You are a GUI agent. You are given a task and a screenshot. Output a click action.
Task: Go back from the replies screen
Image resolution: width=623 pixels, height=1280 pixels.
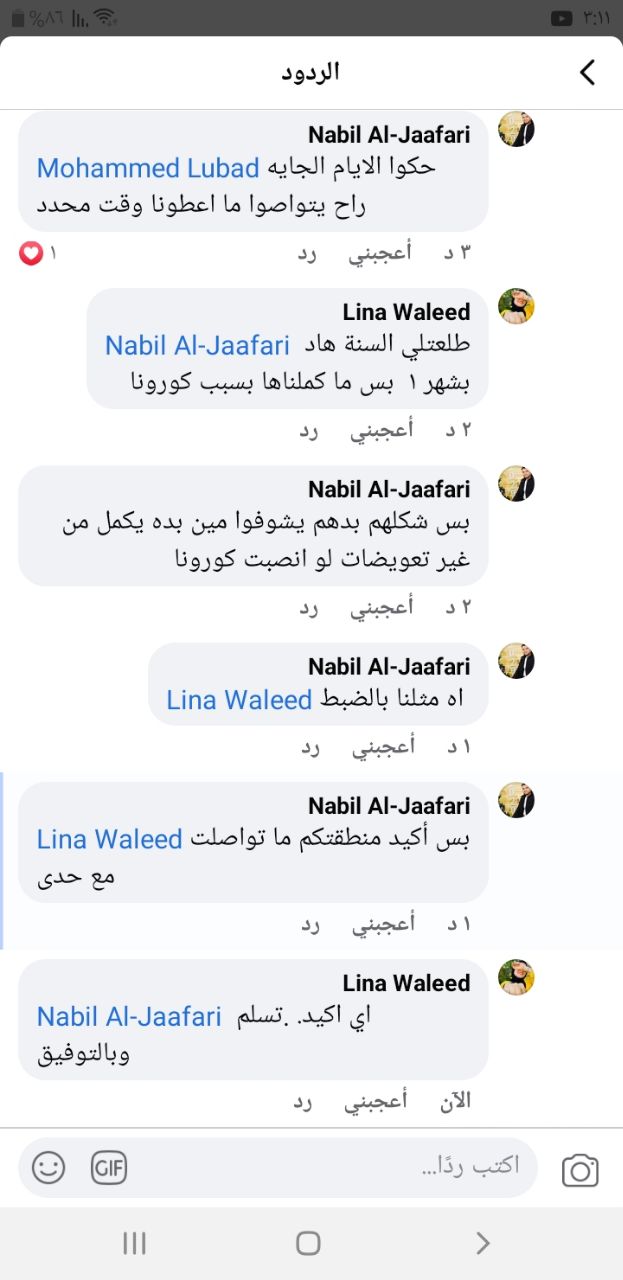tap(587, 72)
